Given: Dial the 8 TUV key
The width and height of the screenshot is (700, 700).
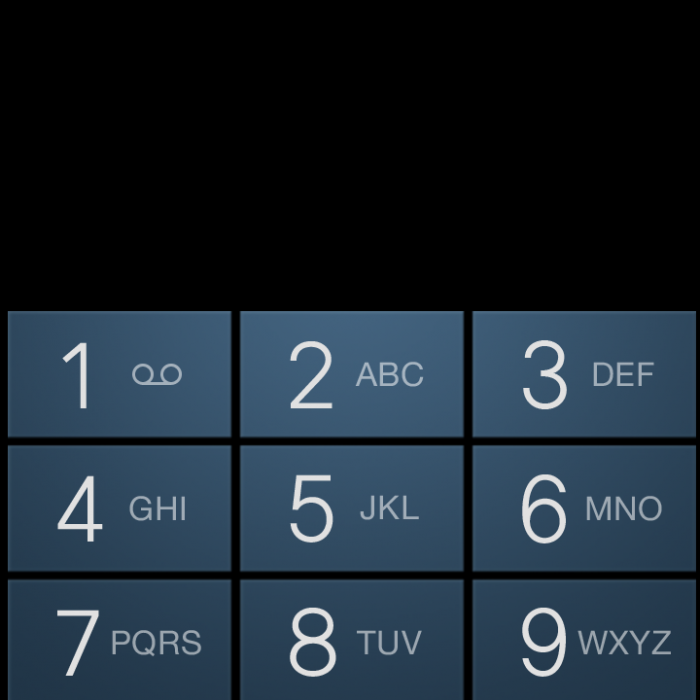Looking at the screenshot, I should point(352,640).
